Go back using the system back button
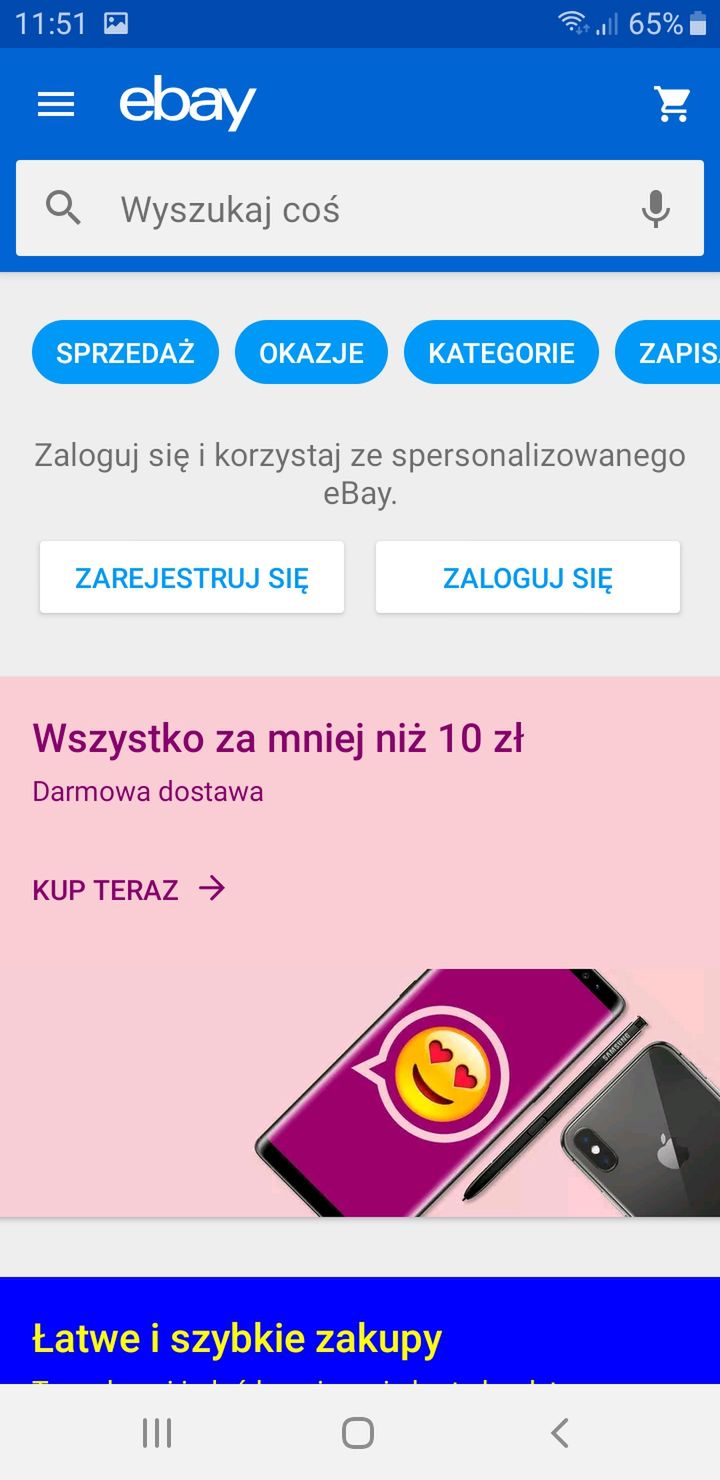 [x=560, y=1432]
